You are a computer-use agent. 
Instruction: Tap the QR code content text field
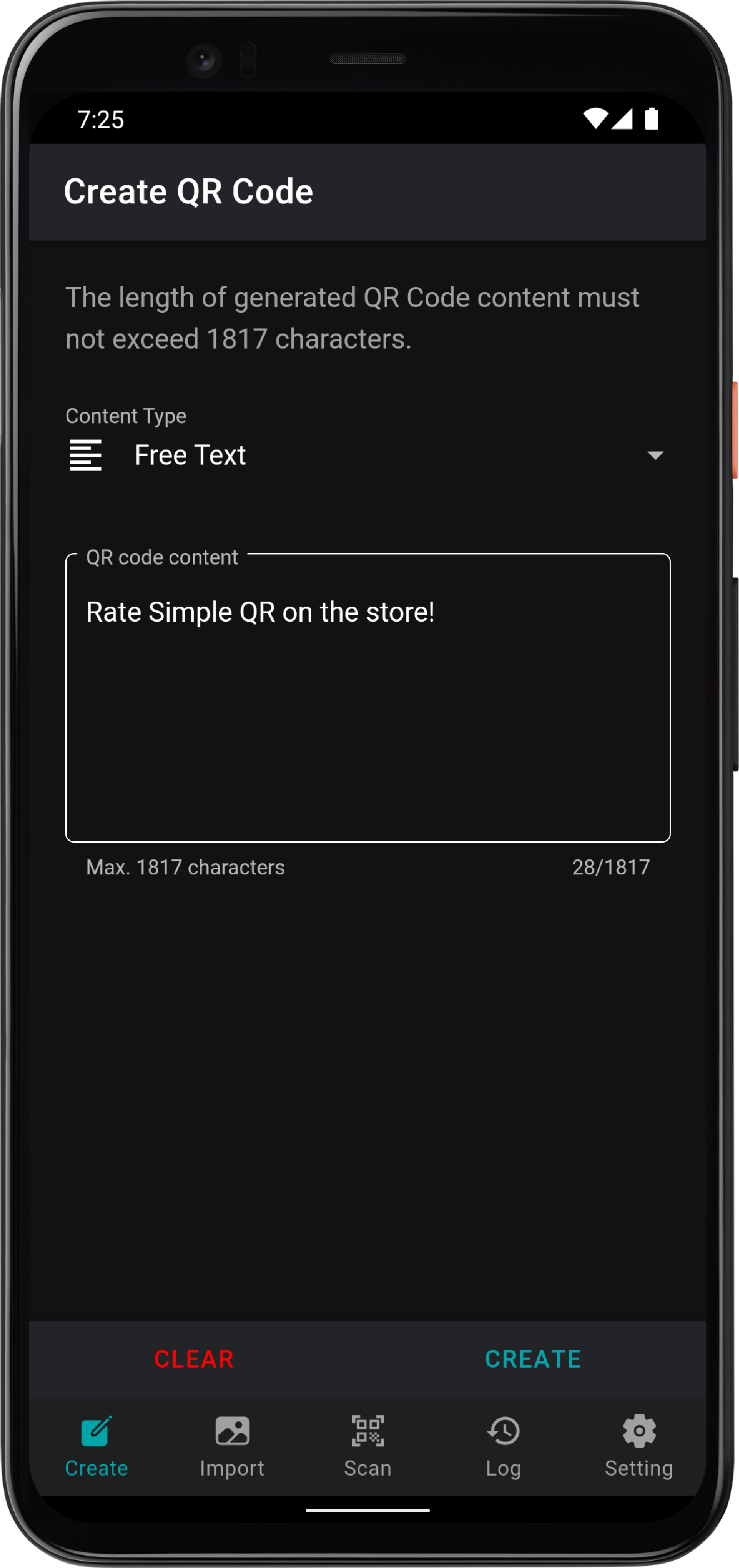pos(367,698)
